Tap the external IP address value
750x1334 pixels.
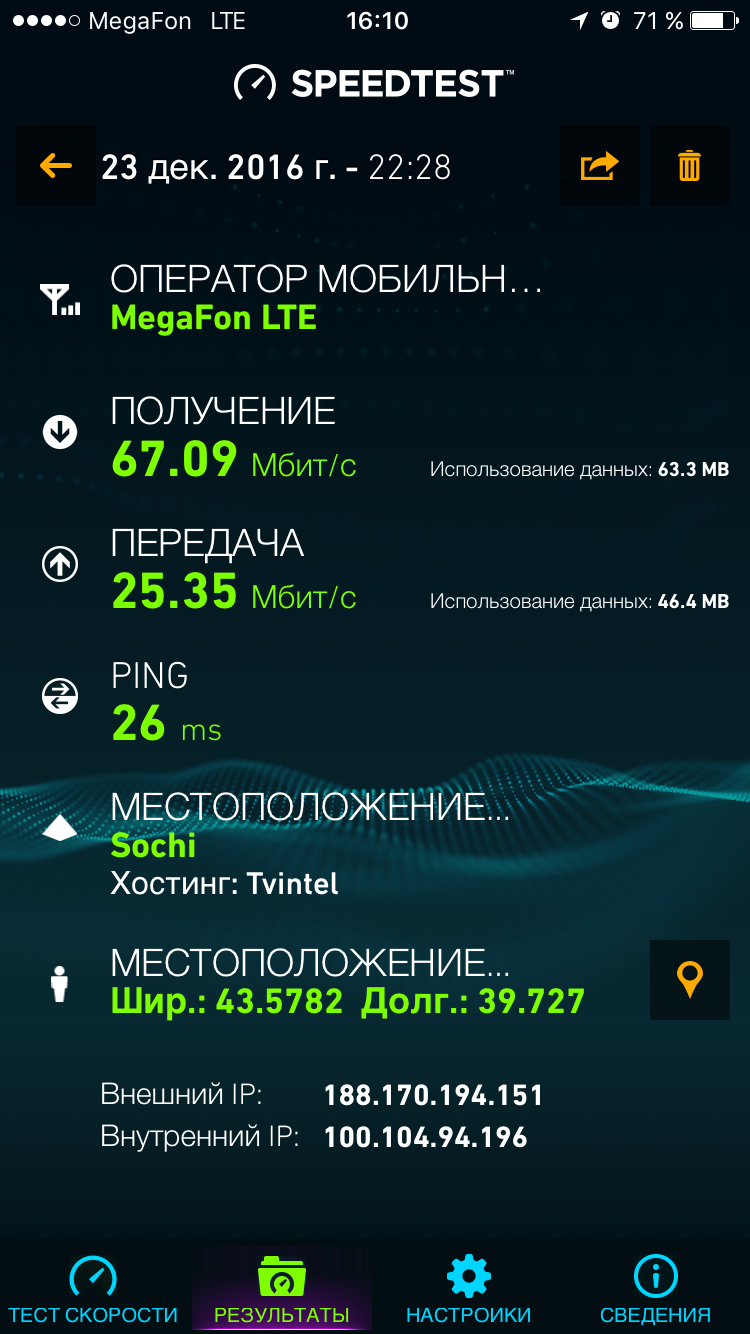(x=433, y=1095)
